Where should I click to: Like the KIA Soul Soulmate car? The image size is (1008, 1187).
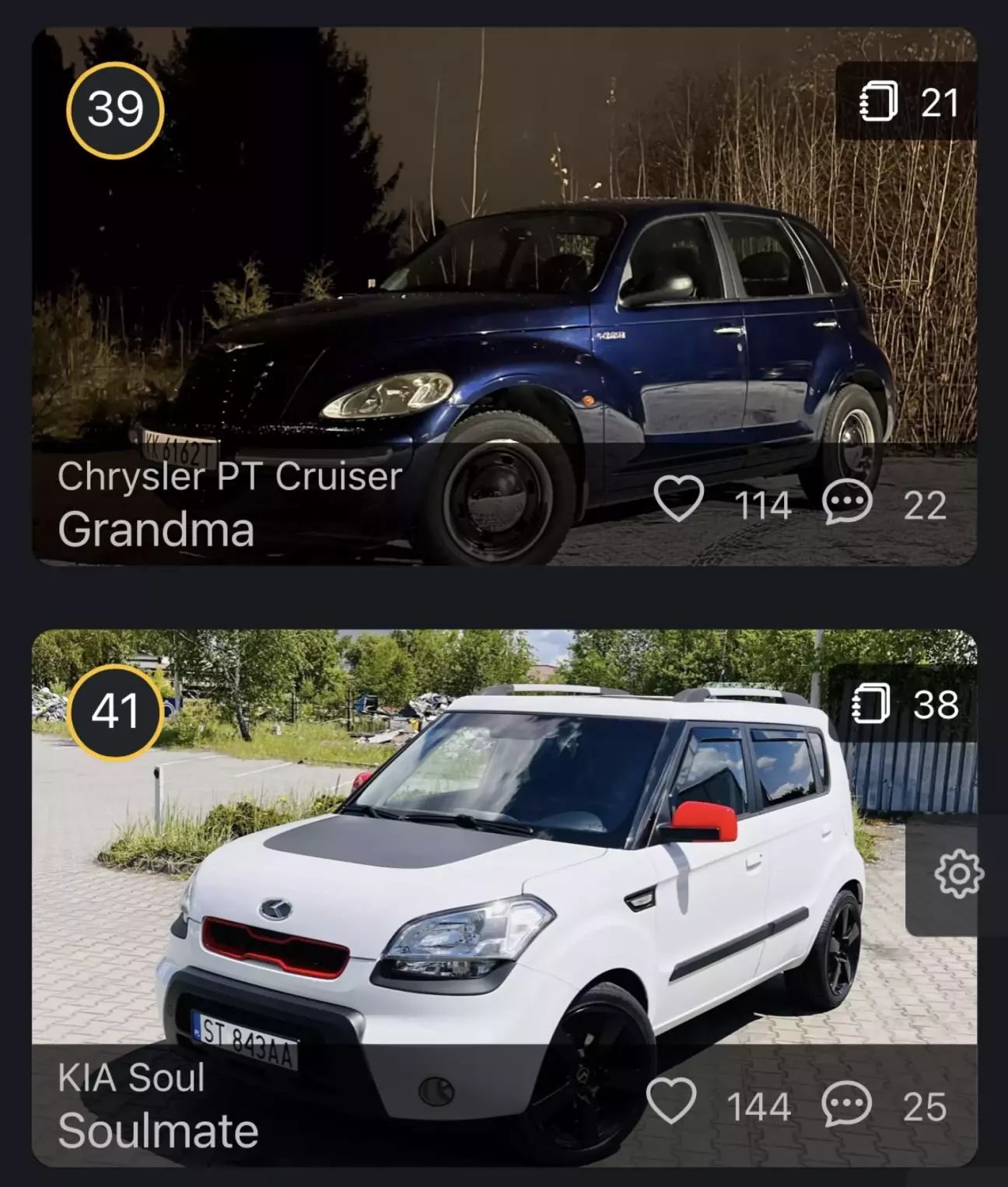tap(672, 1101)
